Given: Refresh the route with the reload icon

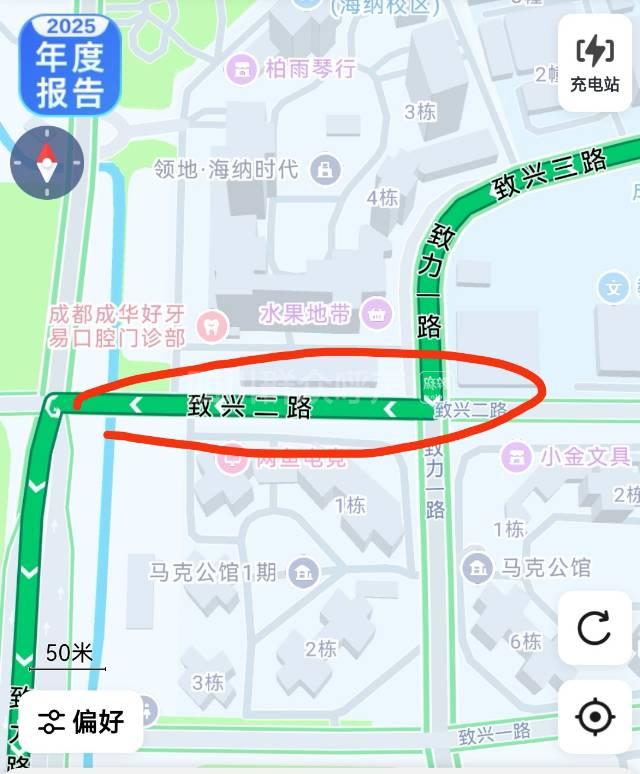Looking at the screenshot, I should click(594, 629).
